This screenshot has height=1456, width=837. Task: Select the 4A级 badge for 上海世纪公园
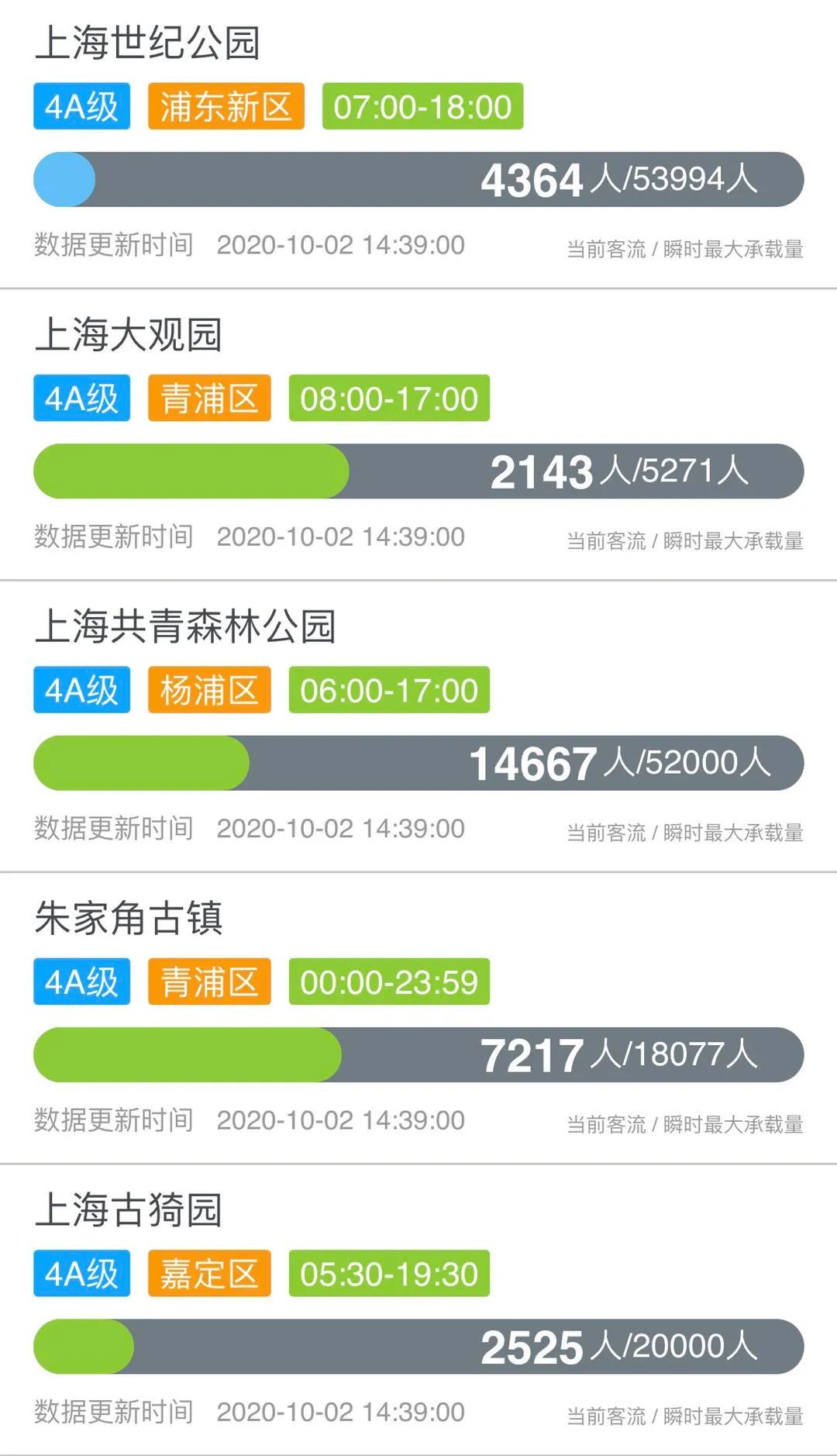point(81,107)
